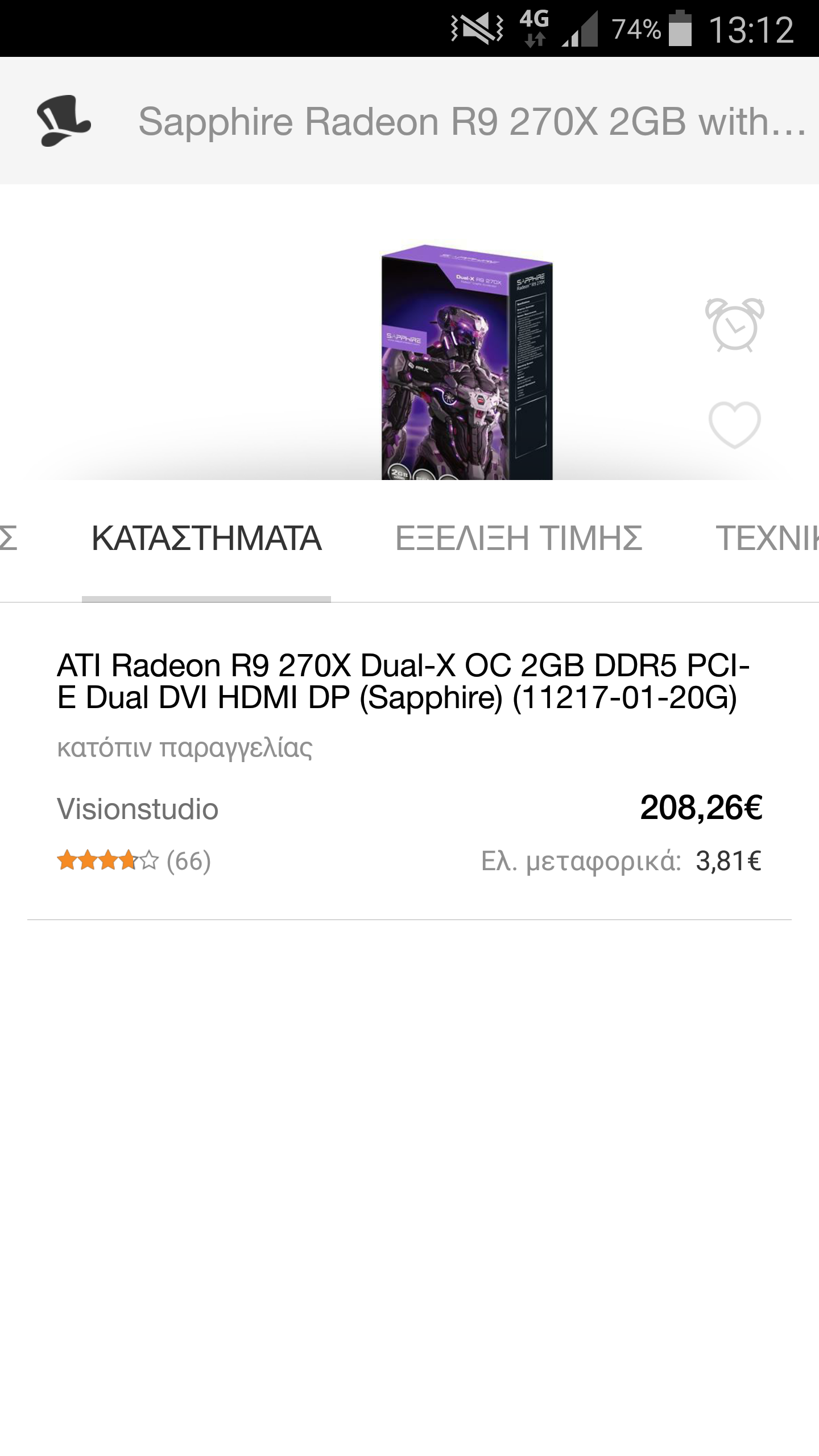This screenshot has height=1456, width=819.
Task: Add the product to favorites with the heart
Action: point(734,425)
